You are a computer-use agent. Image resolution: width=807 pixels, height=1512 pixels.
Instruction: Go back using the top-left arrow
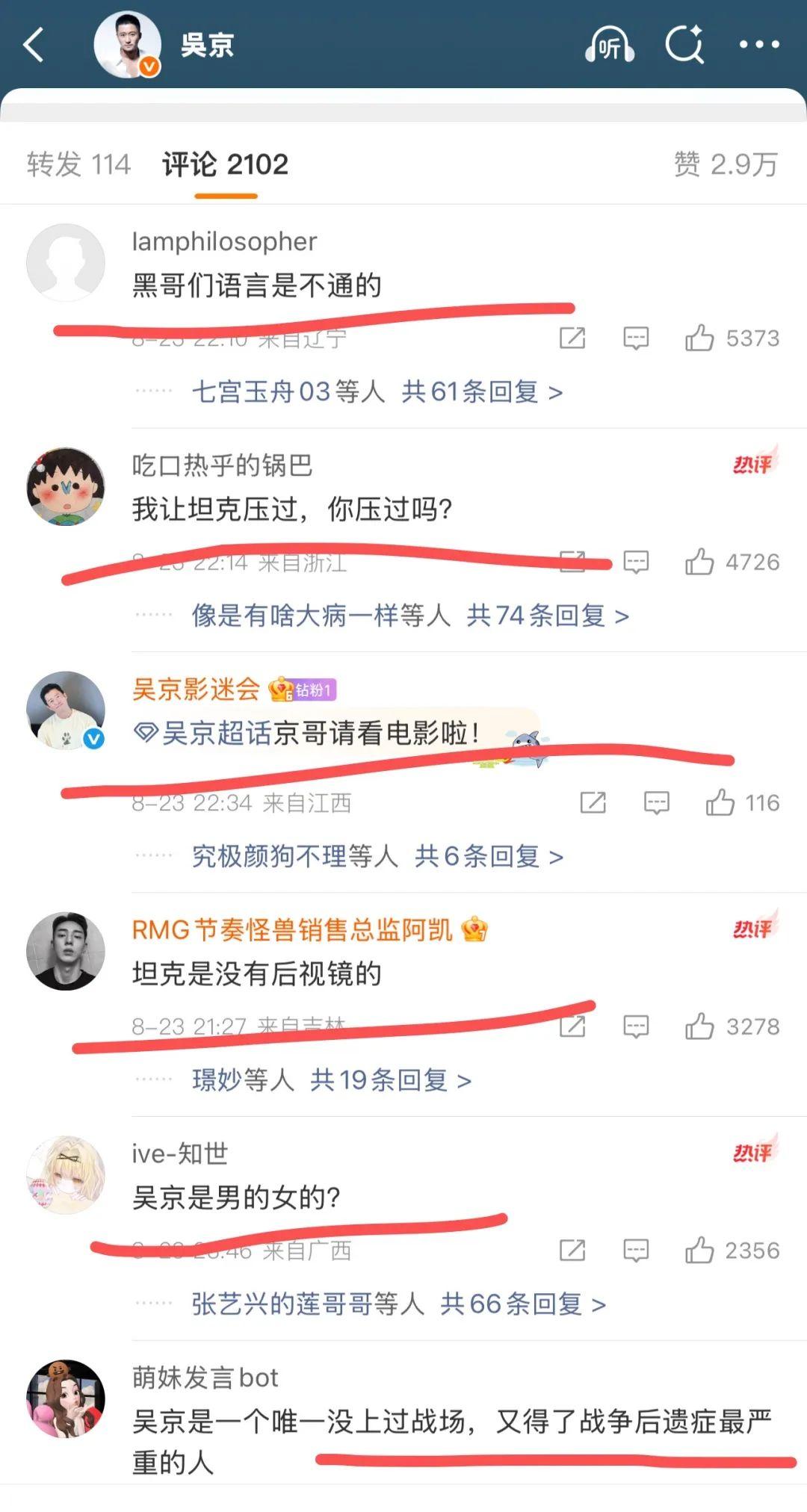[x=34, y=45]
